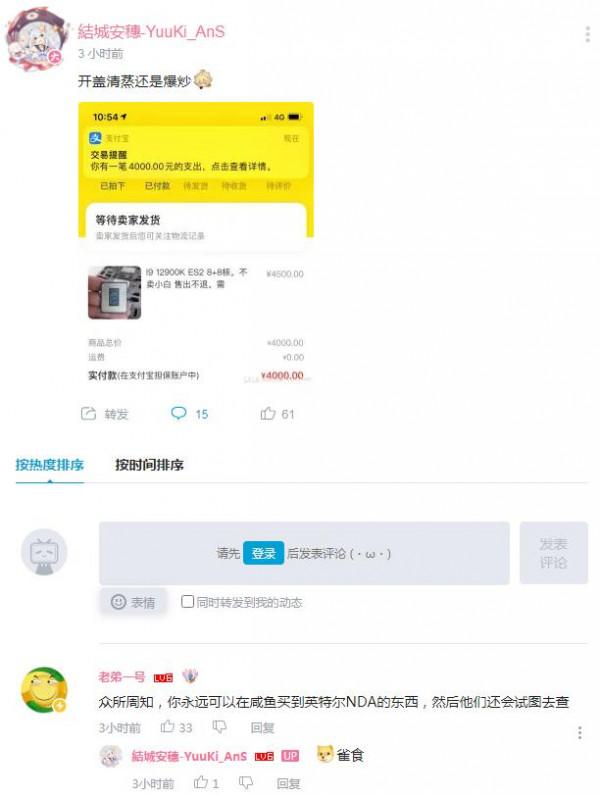Open 老弟一号's profile name

[122, 677]
